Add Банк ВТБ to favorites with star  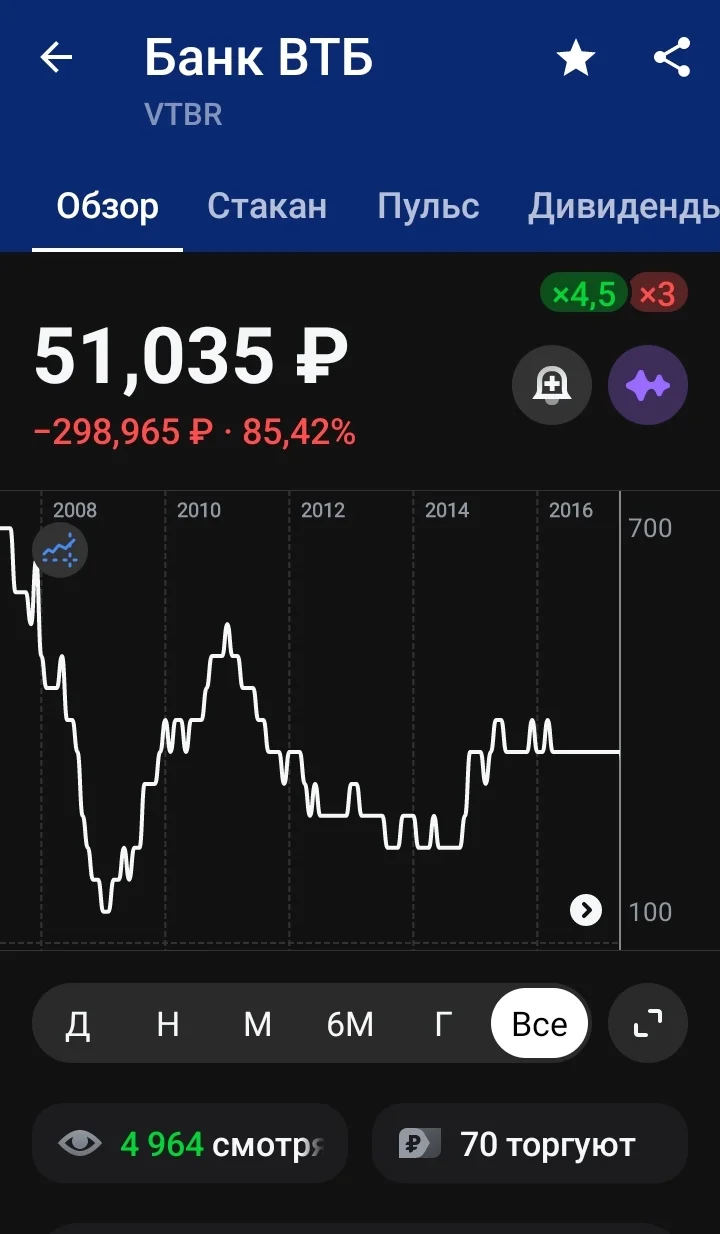[576, 58]
